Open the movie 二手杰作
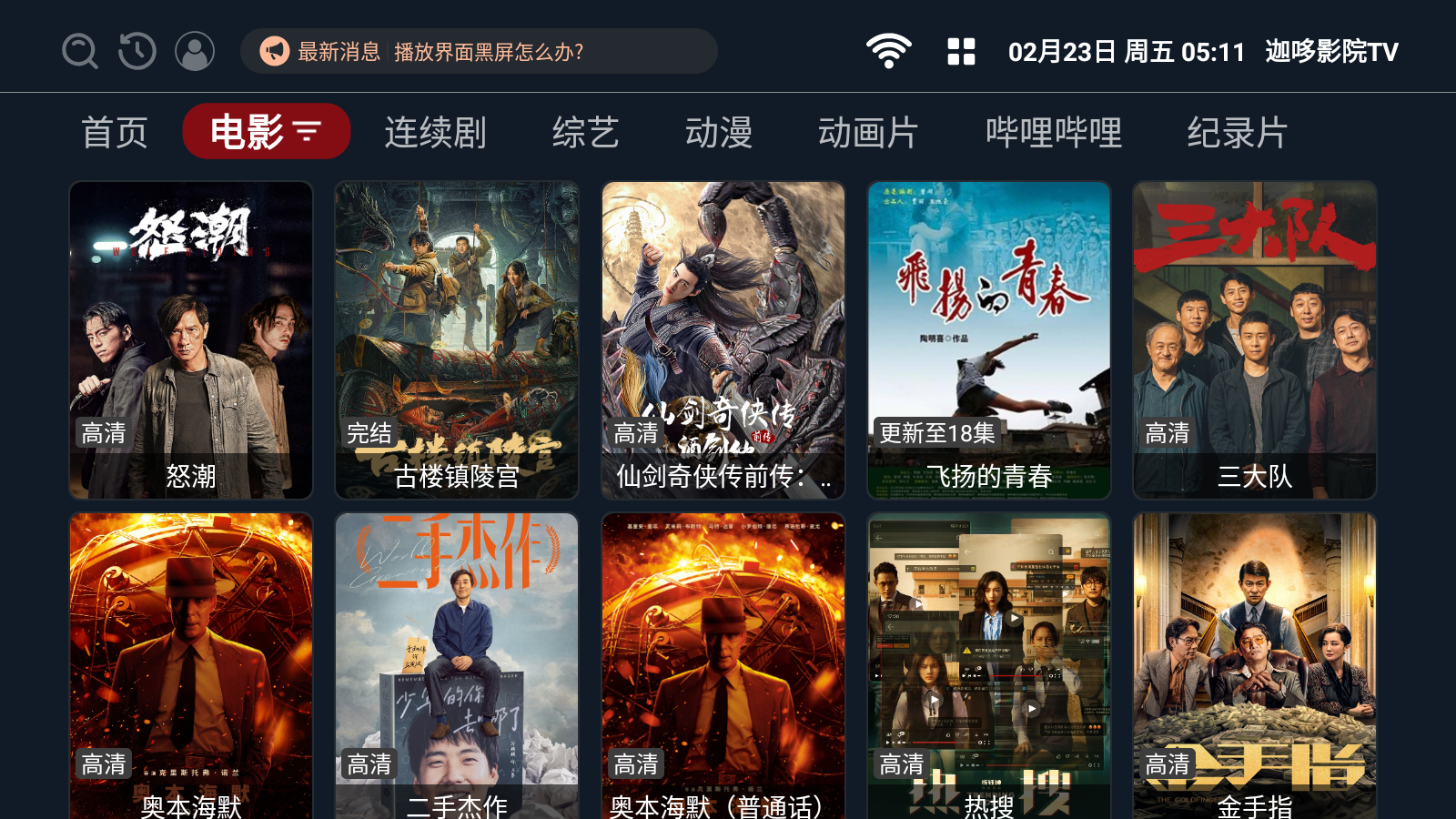The image size is (1456, 819). point(457,666)
